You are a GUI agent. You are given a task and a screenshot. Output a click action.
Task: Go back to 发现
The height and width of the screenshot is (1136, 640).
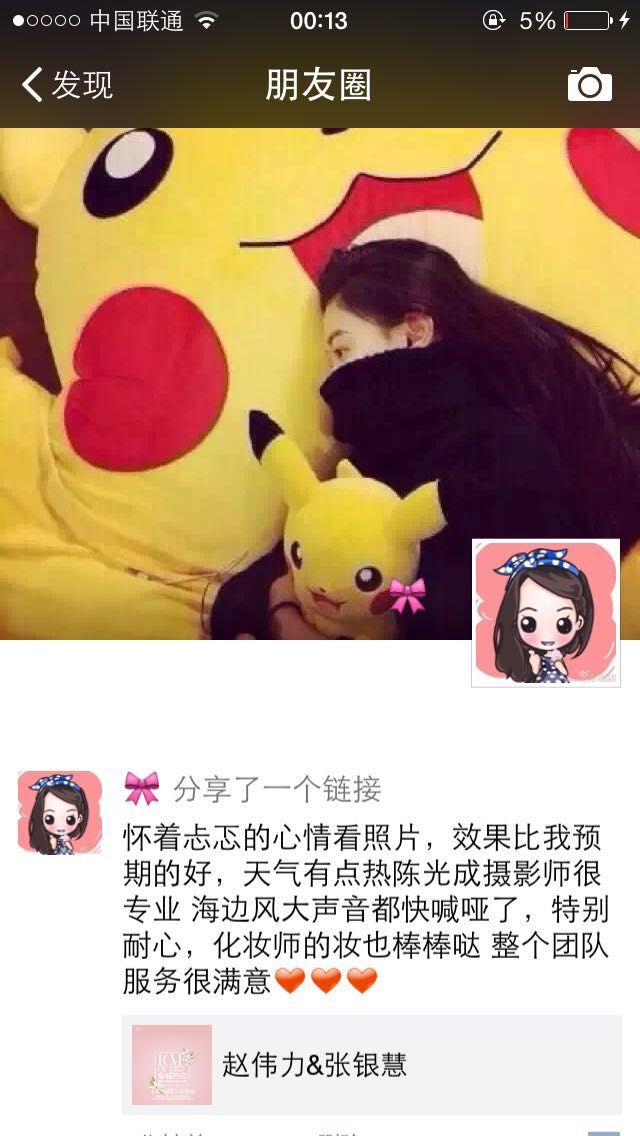tap(67, 85)
